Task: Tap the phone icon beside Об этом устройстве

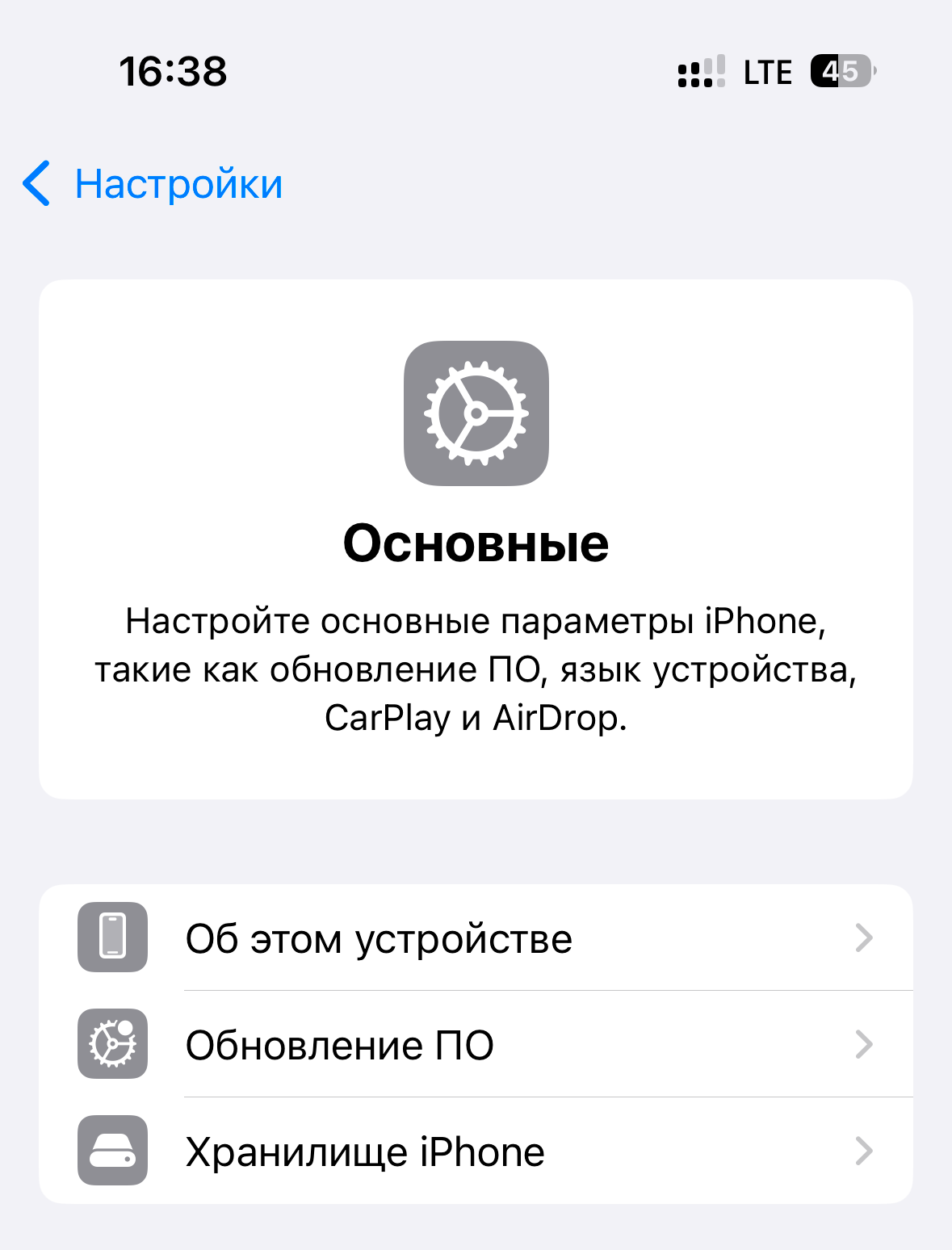Action: tap(112, 937)
